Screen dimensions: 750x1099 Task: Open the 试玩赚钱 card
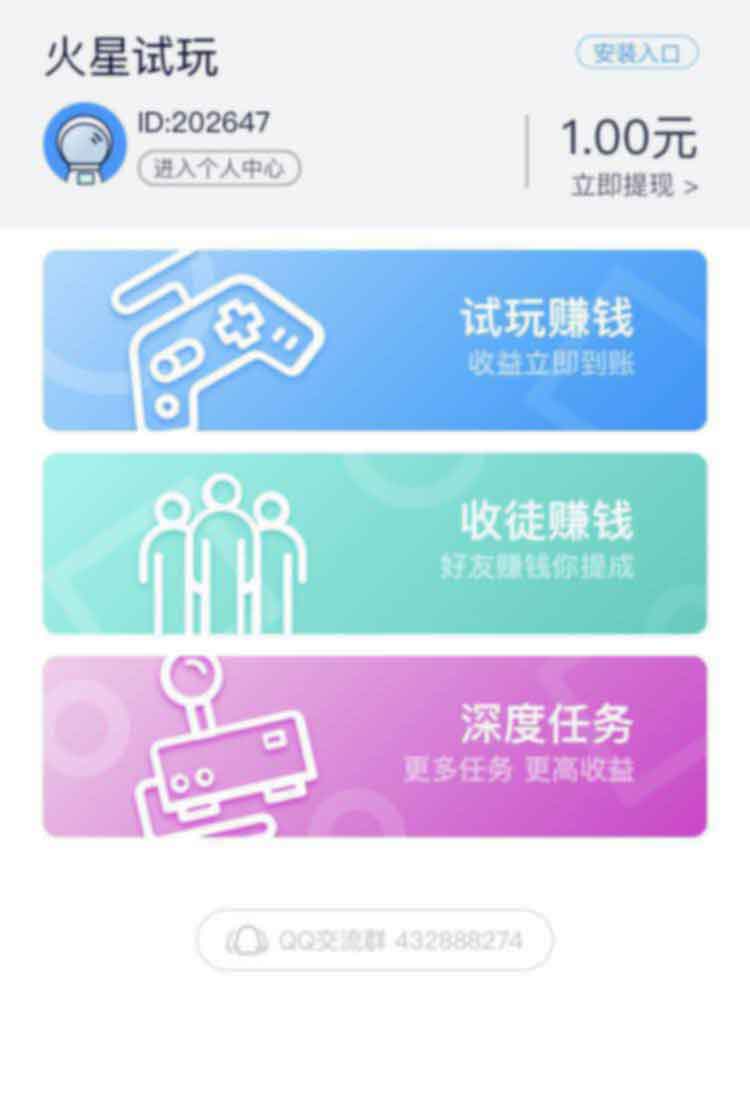pos(374,340)
